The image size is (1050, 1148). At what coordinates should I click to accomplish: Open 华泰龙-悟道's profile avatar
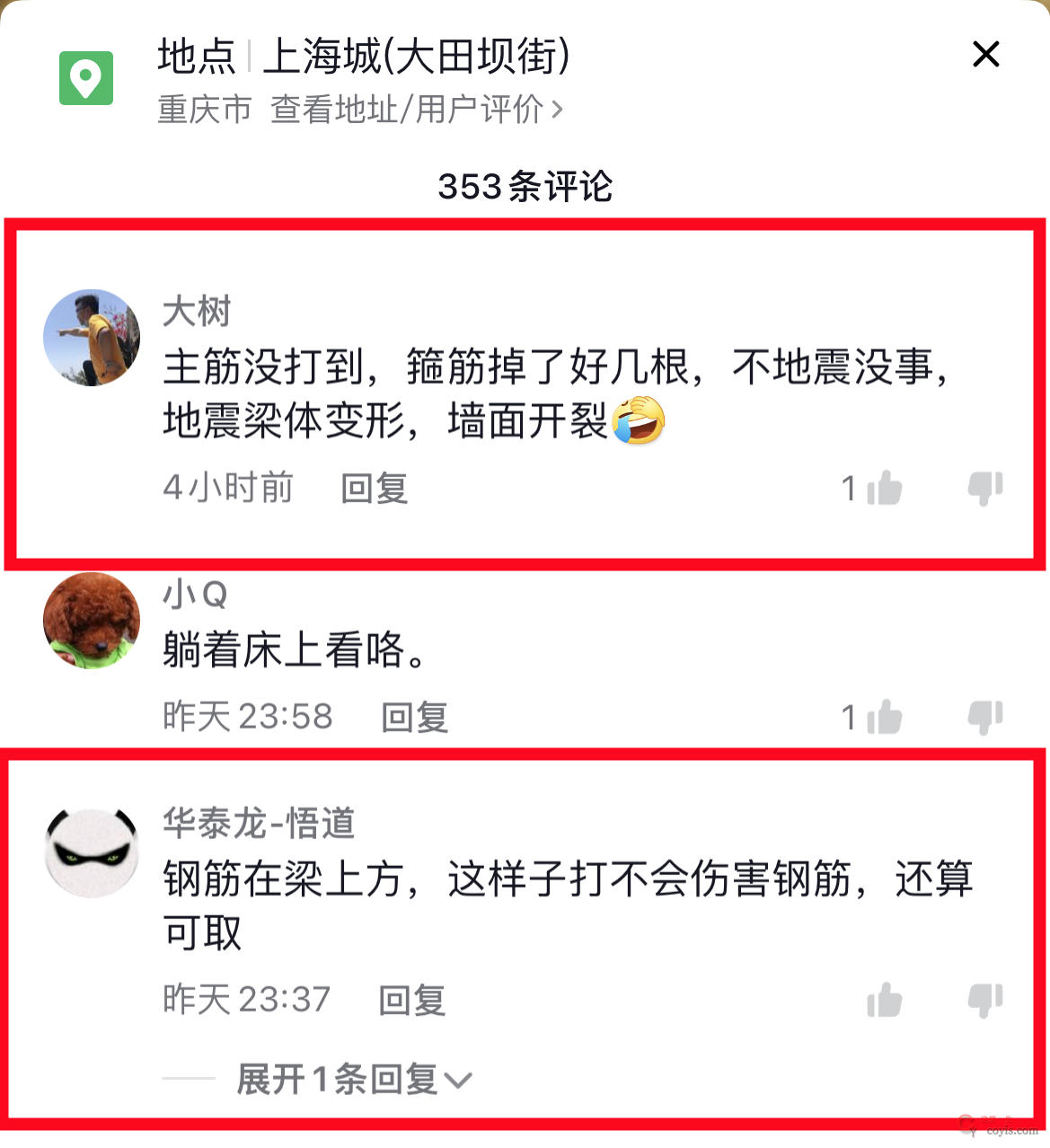[92, 852]
